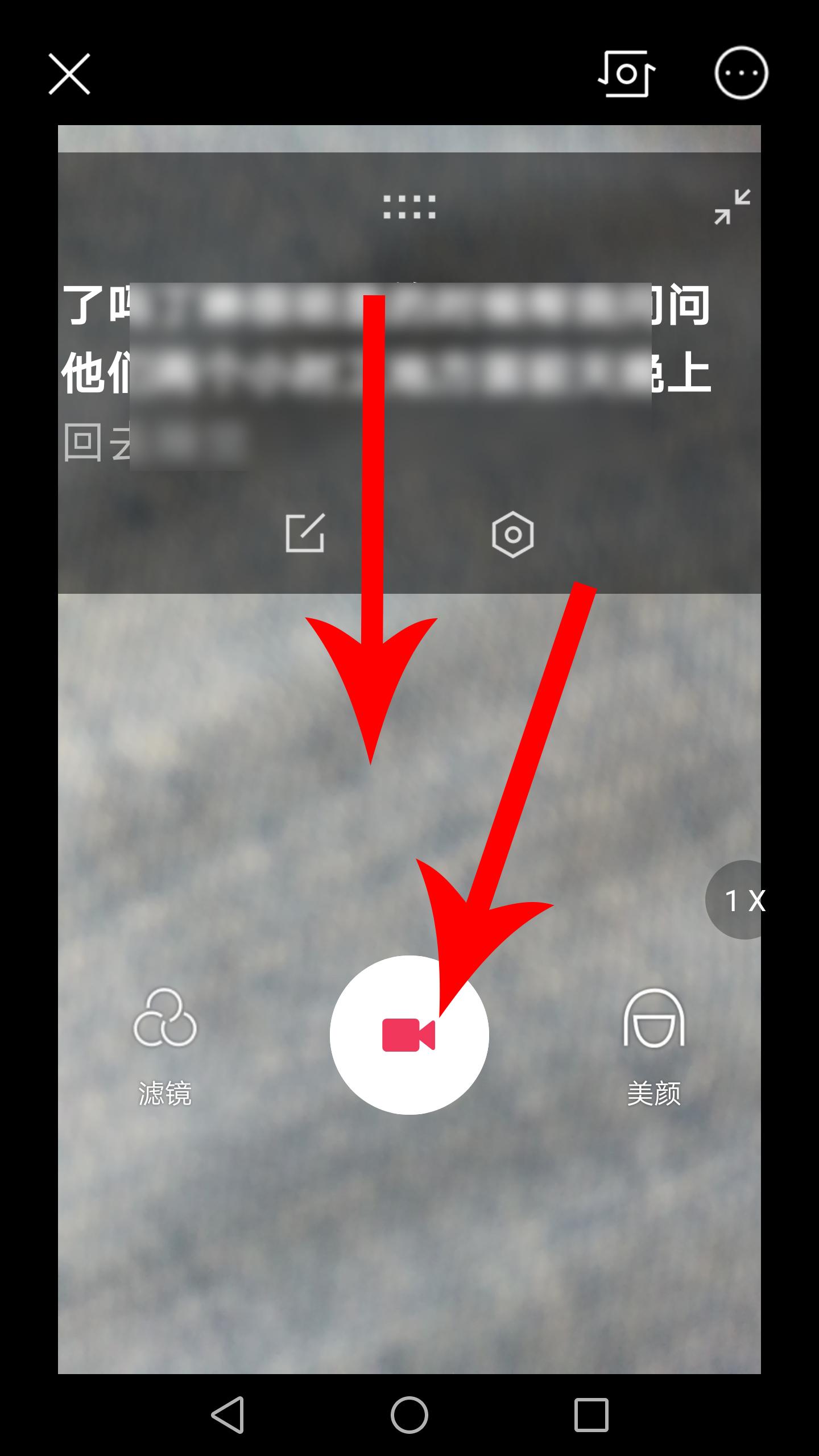This screenshot has width=819, height=1456.
Task: Close the camera recording screen
Action: pyautogui.click(x=69, y=74)
